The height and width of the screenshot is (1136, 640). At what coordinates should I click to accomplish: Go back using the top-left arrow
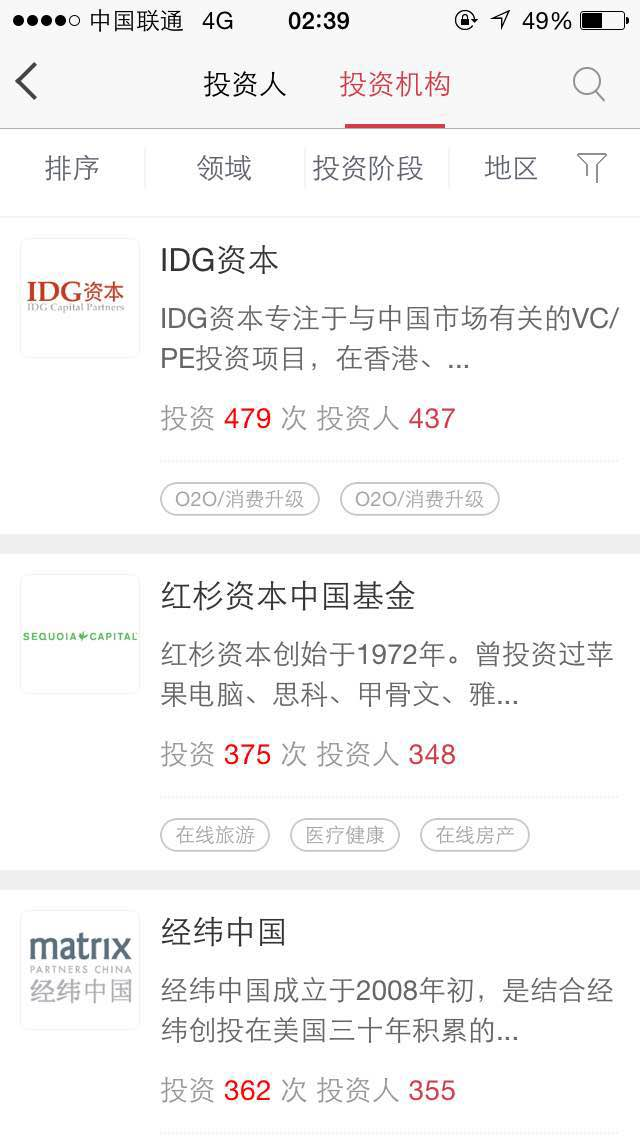point(27,82)
